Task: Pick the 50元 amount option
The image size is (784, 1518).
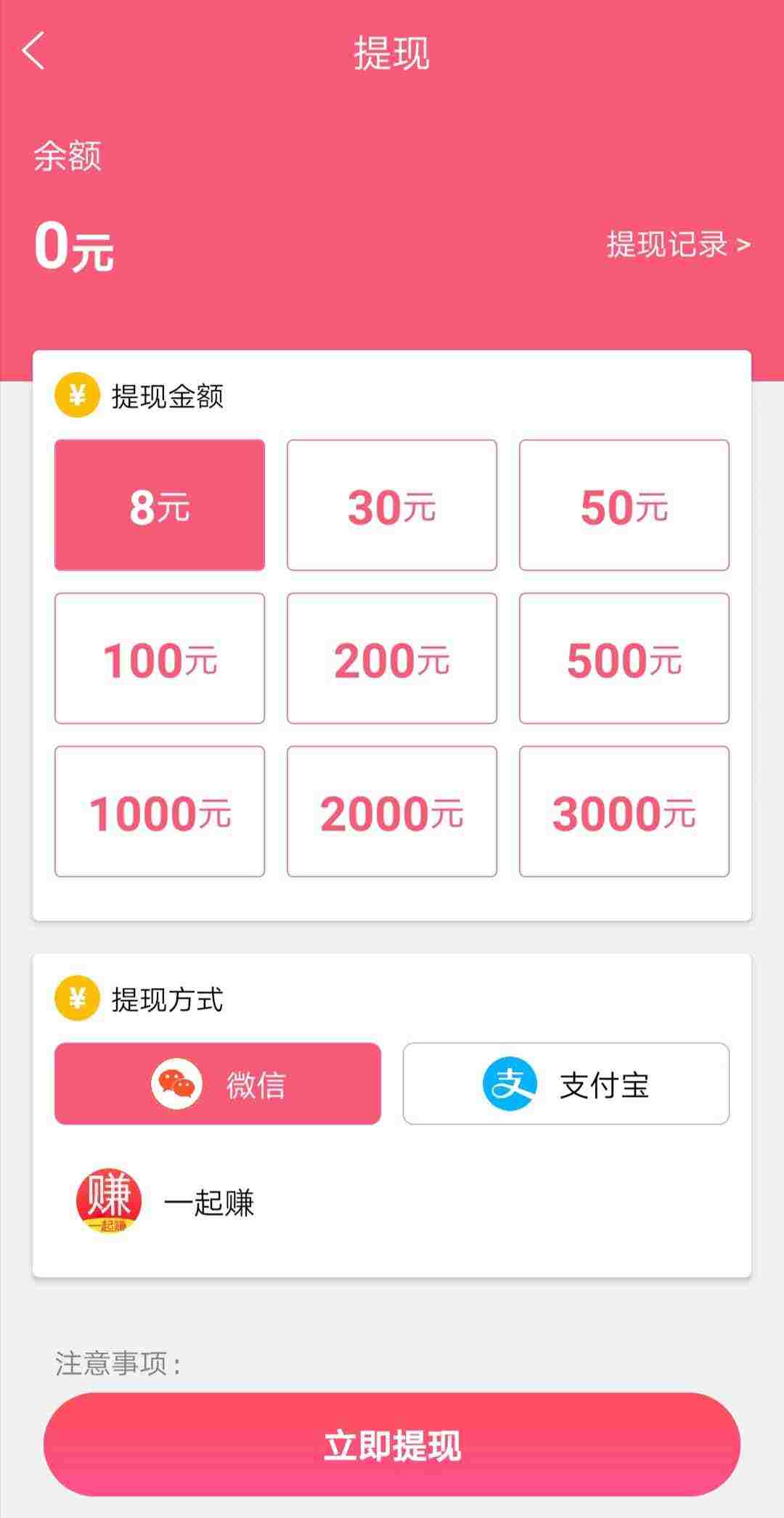Action: tap(624, 505)
